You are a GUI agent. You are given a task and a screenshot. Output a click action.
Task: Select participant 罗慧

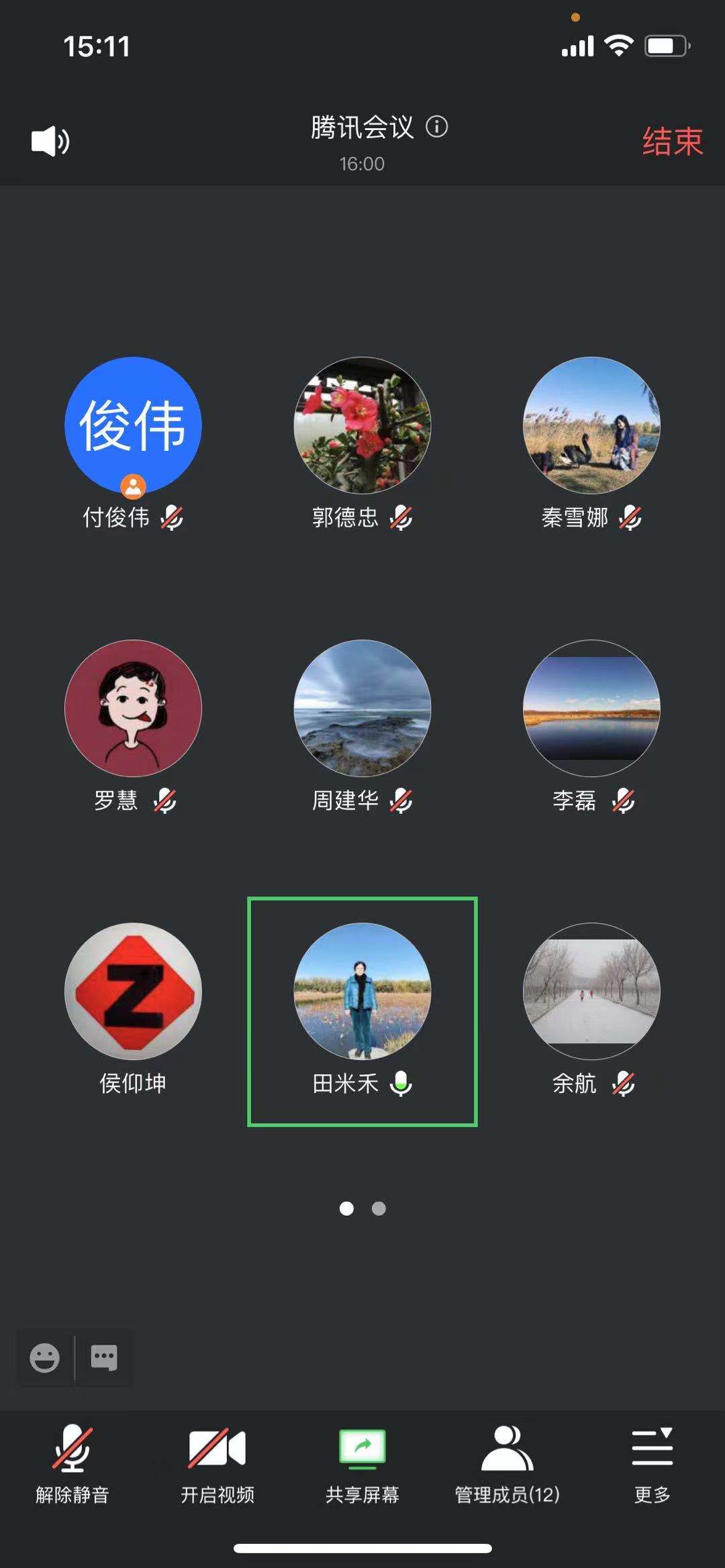133,709
